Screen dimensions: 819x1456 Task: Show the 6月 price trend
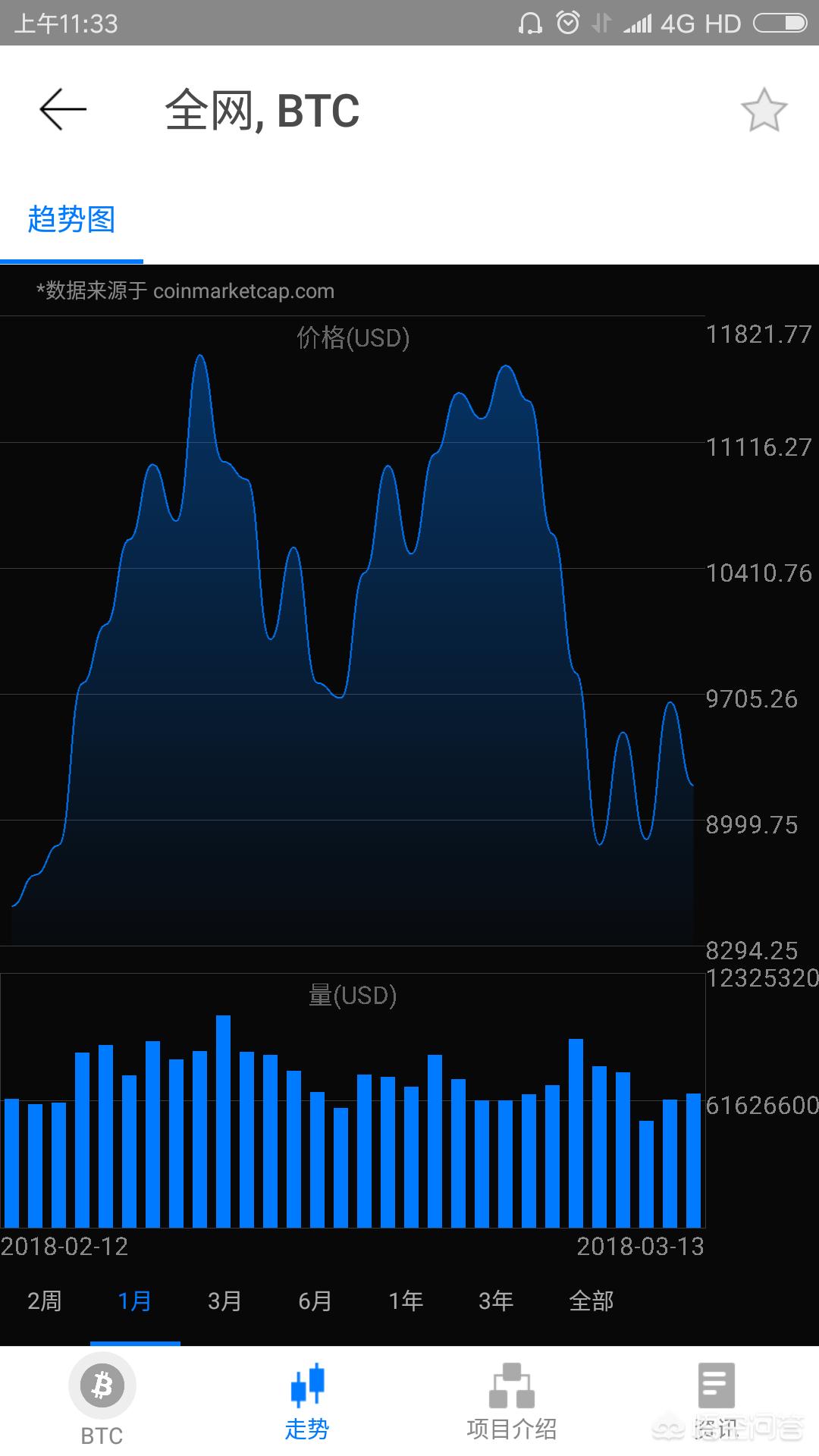(x=315, y=1301)
